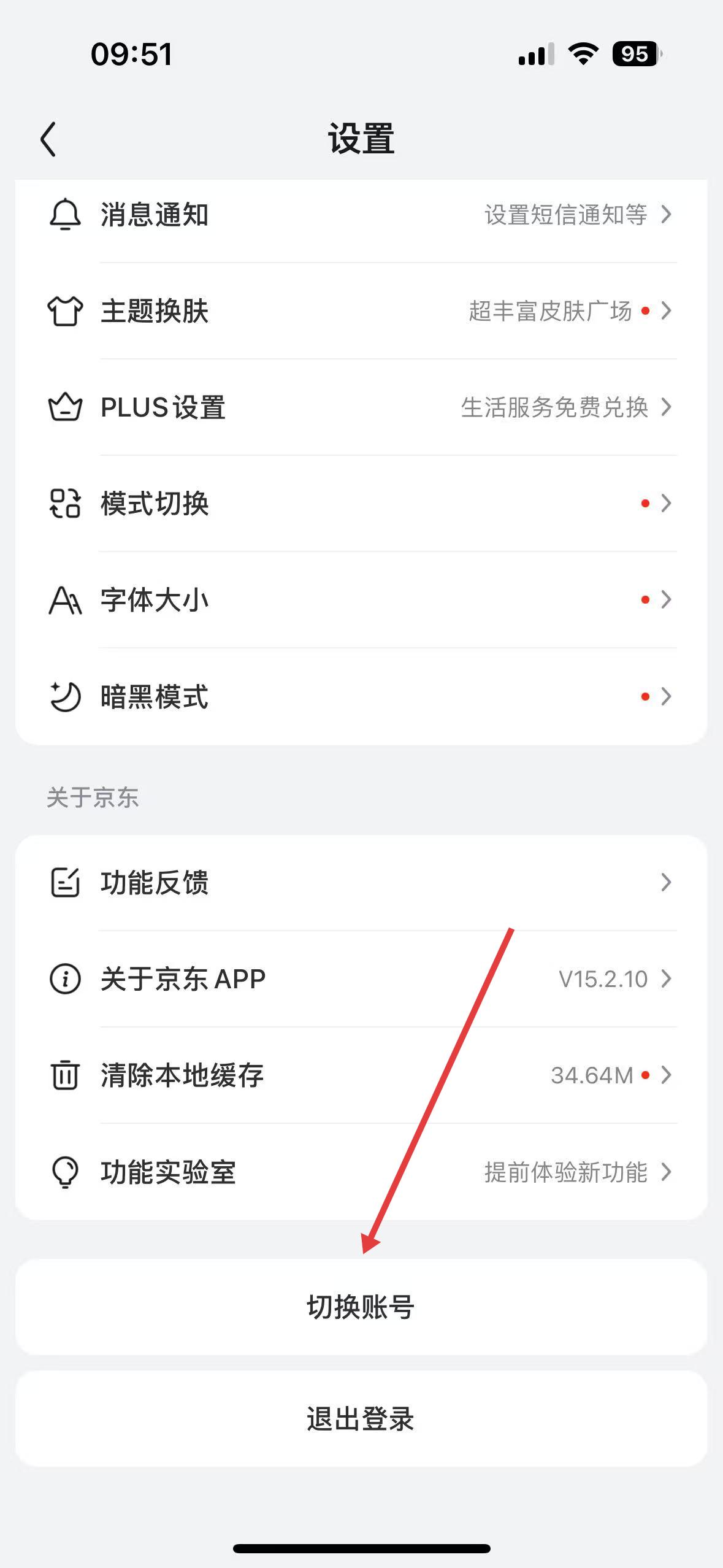Open 模式切换 setting
723x1568 pixels.
[361, 504]
